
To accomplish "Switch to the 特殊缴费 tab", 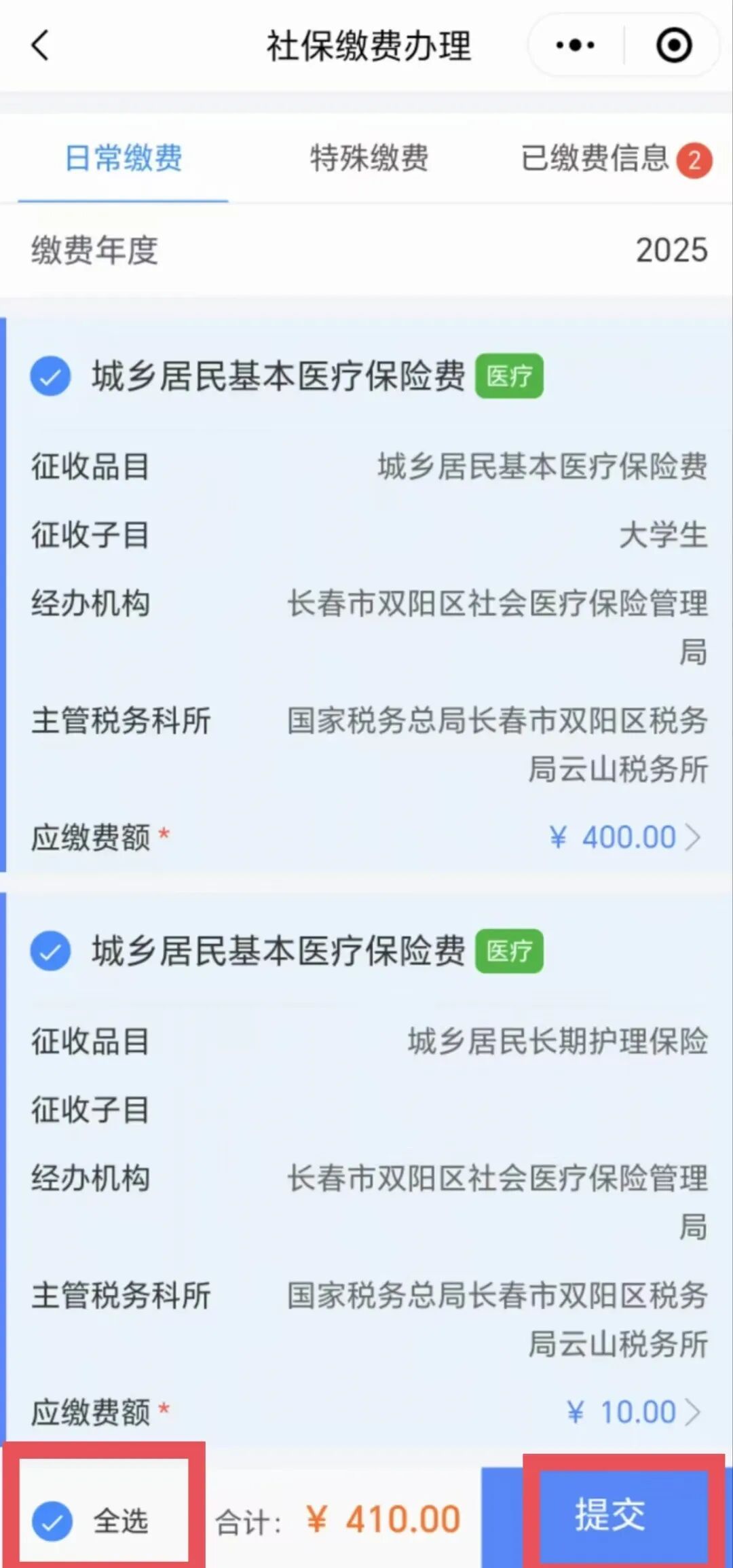I will [369, 158].
